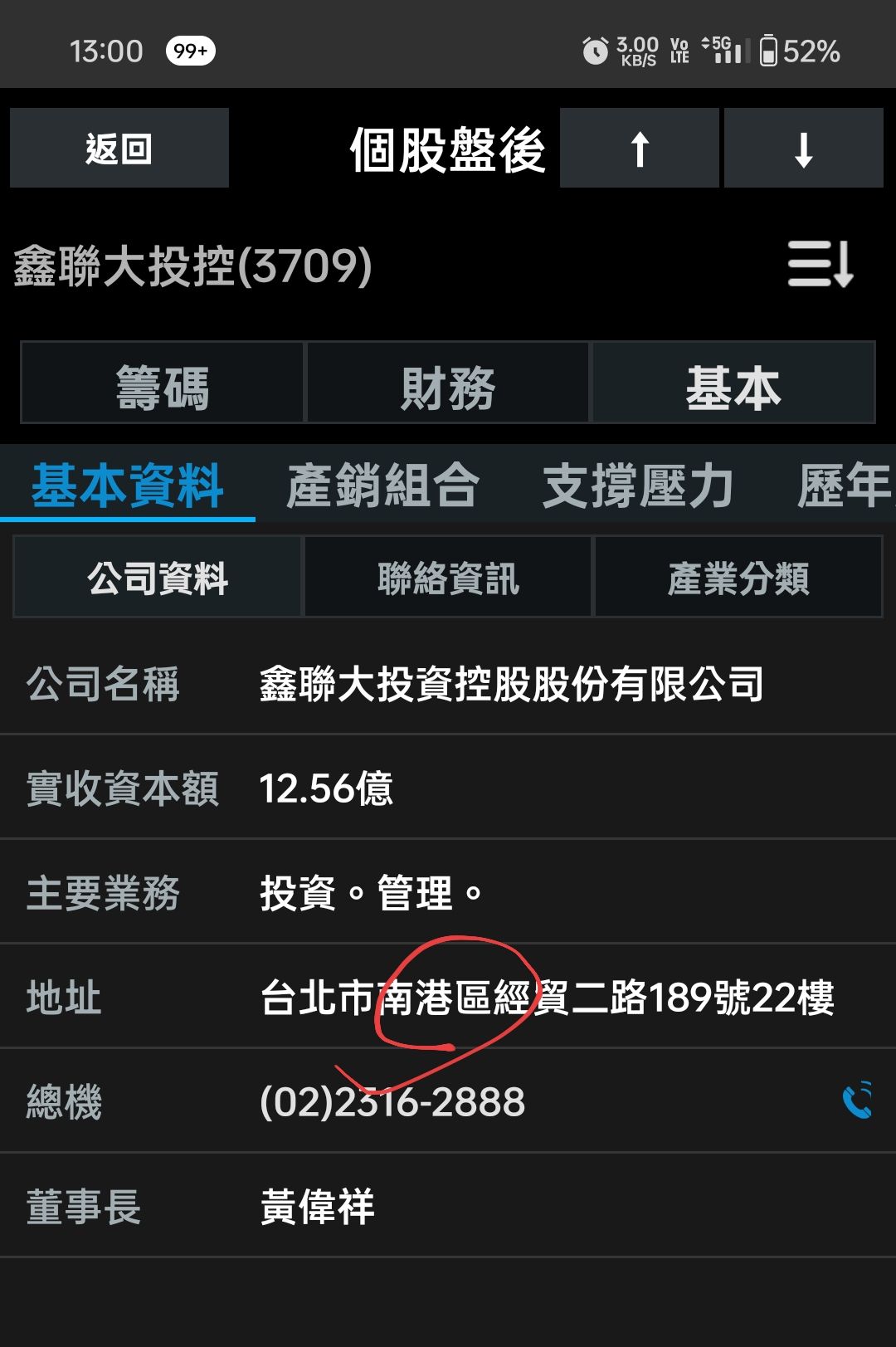Switch to 聯絡資訊 segment

click(x=448, y=577)
